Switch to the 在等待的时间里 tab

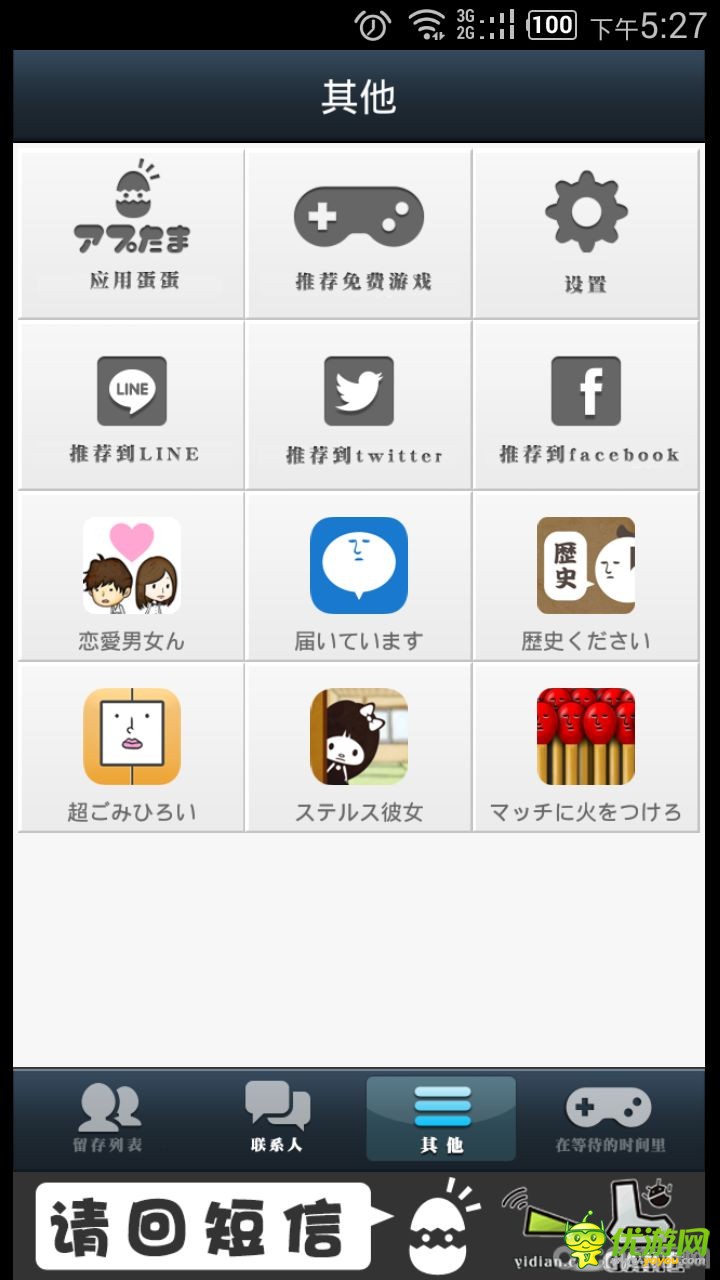610,1119
